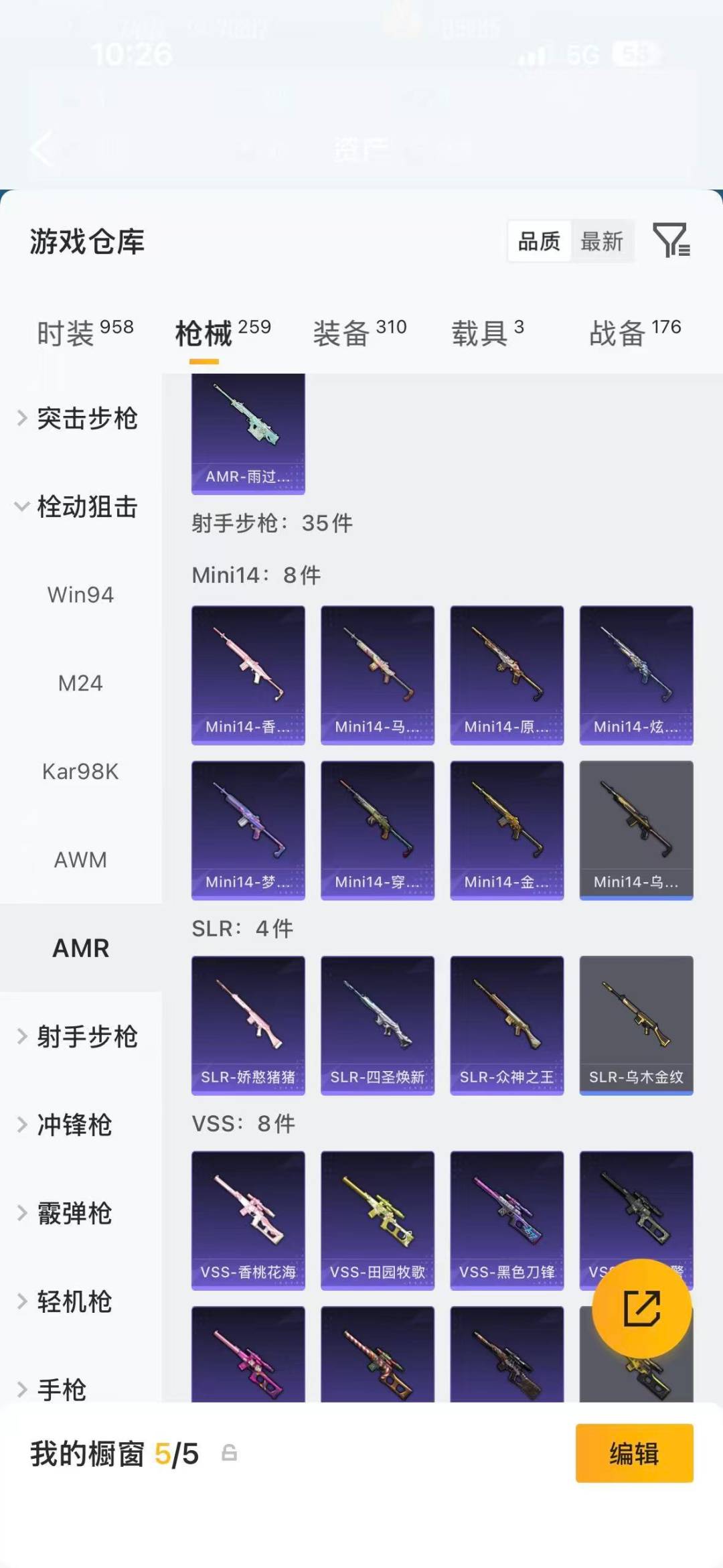Select AMR in the left sidebar
The image size is (723, 1568).
click(80, 948)
